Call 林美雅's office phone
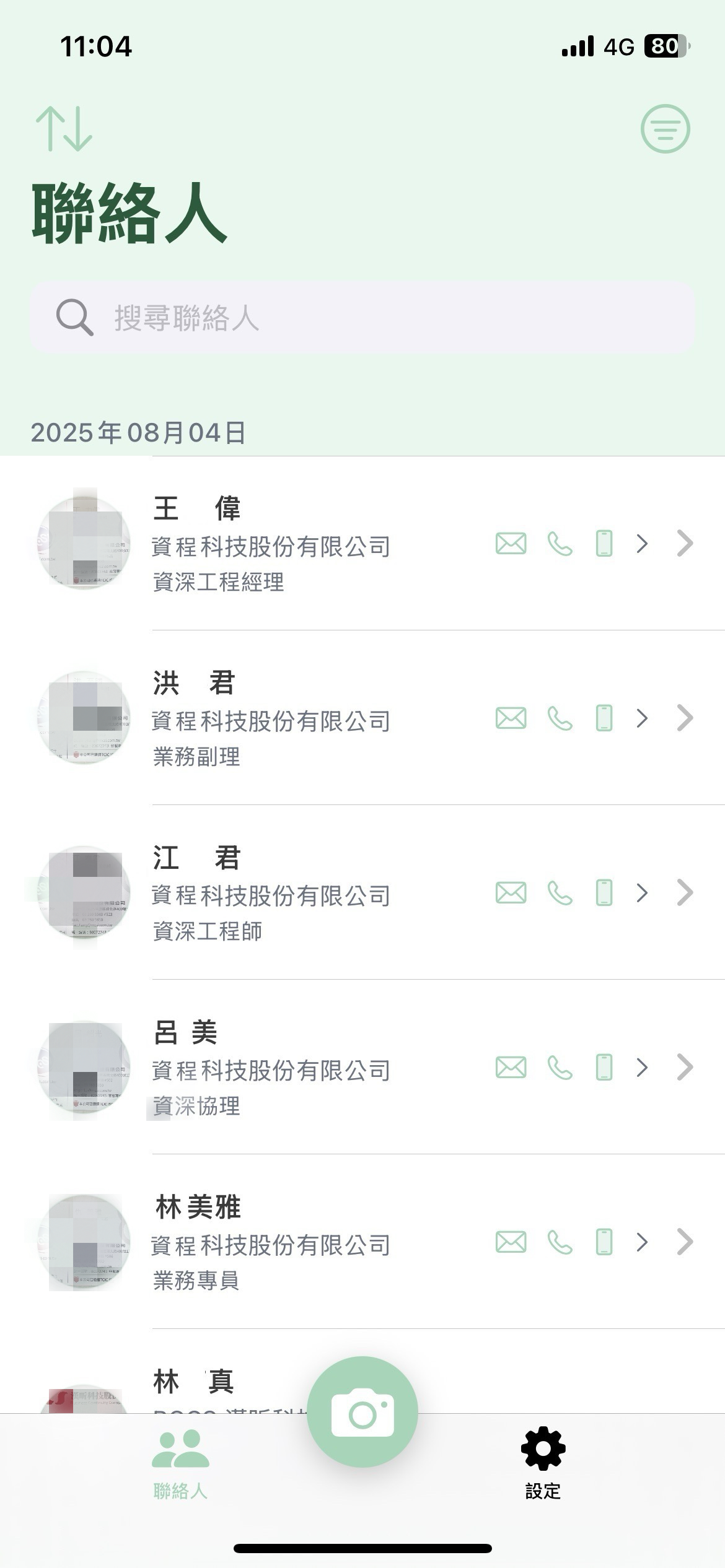 560,1242
